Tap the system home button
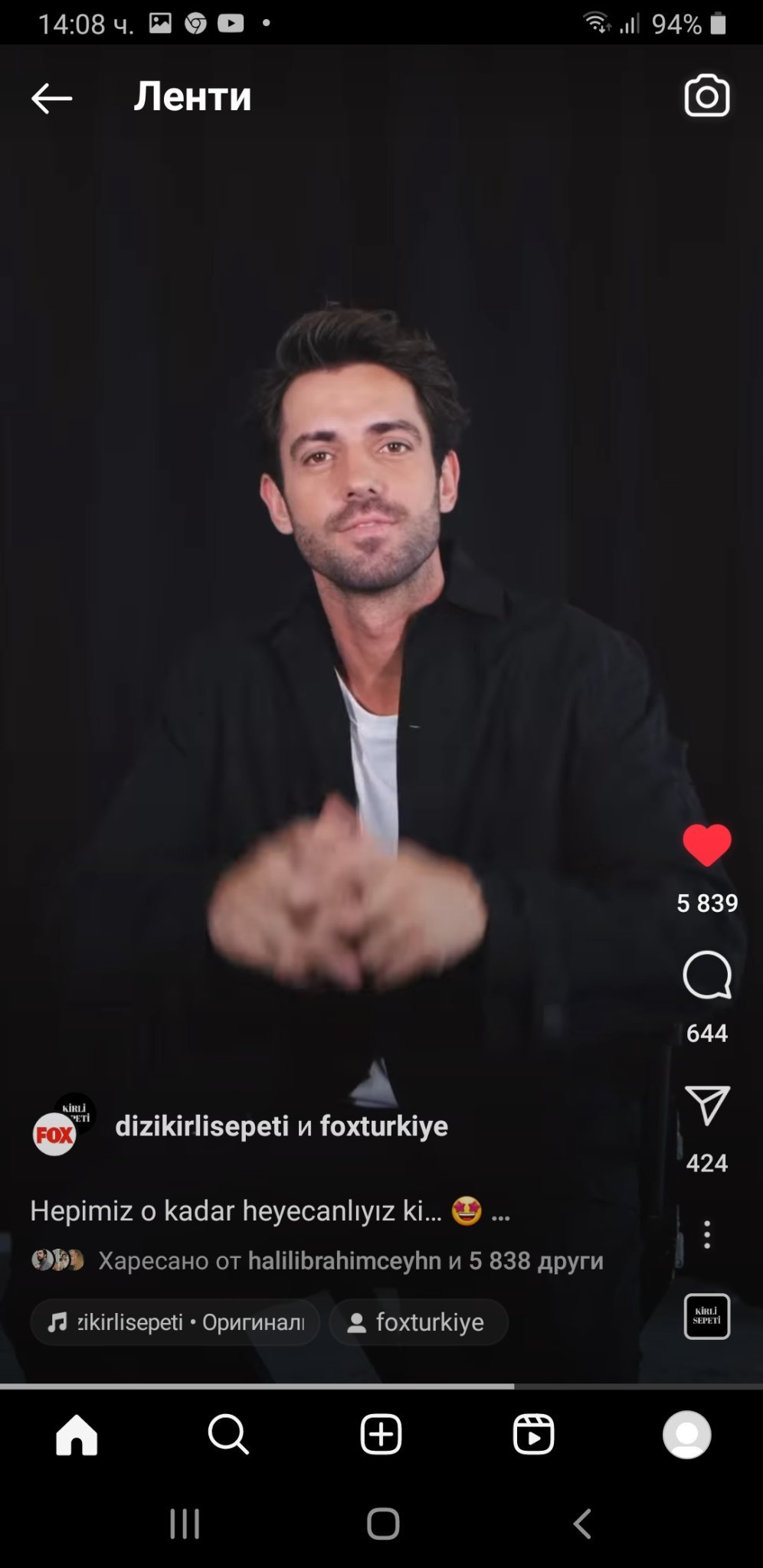 coord(382,1524)
